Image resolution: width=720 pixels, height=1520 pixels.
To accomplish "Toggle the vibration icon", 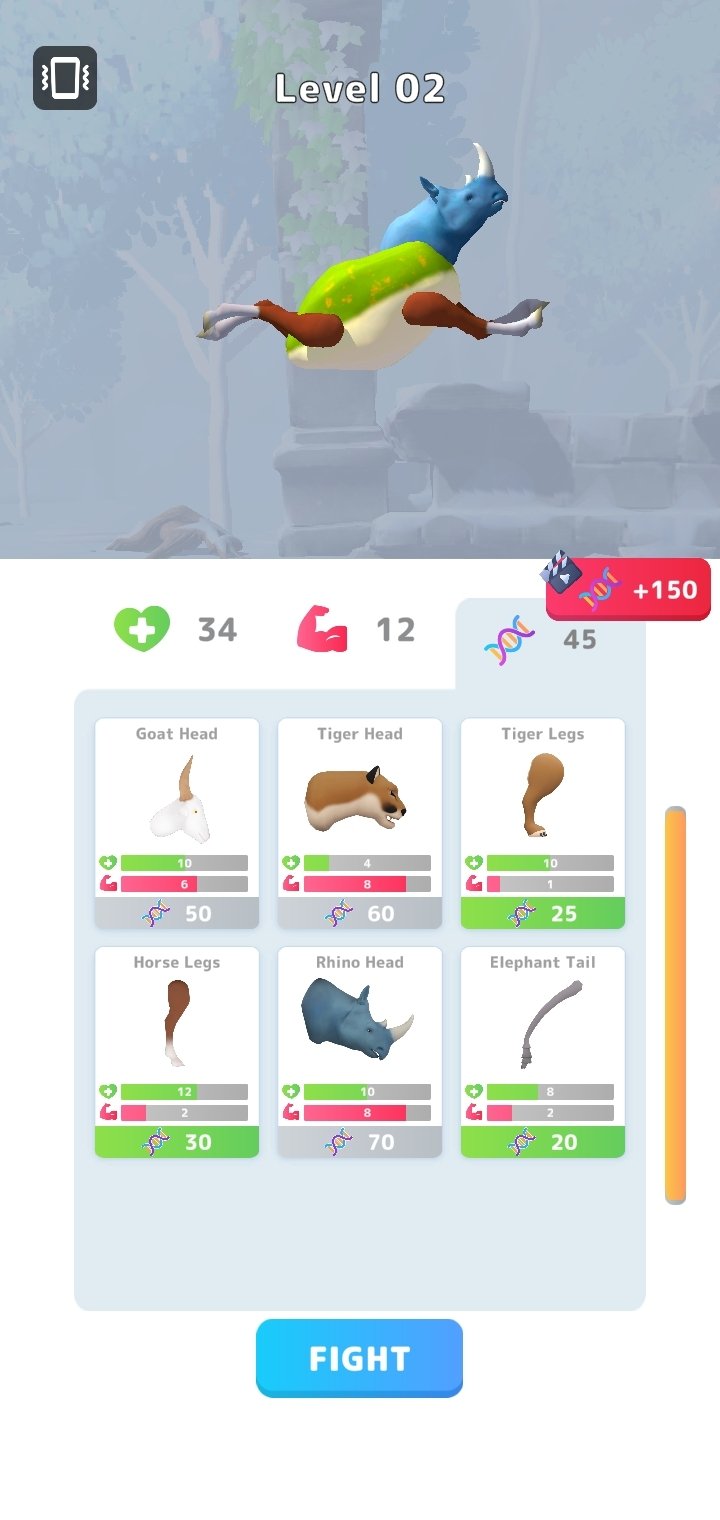I will coord(65,78).
